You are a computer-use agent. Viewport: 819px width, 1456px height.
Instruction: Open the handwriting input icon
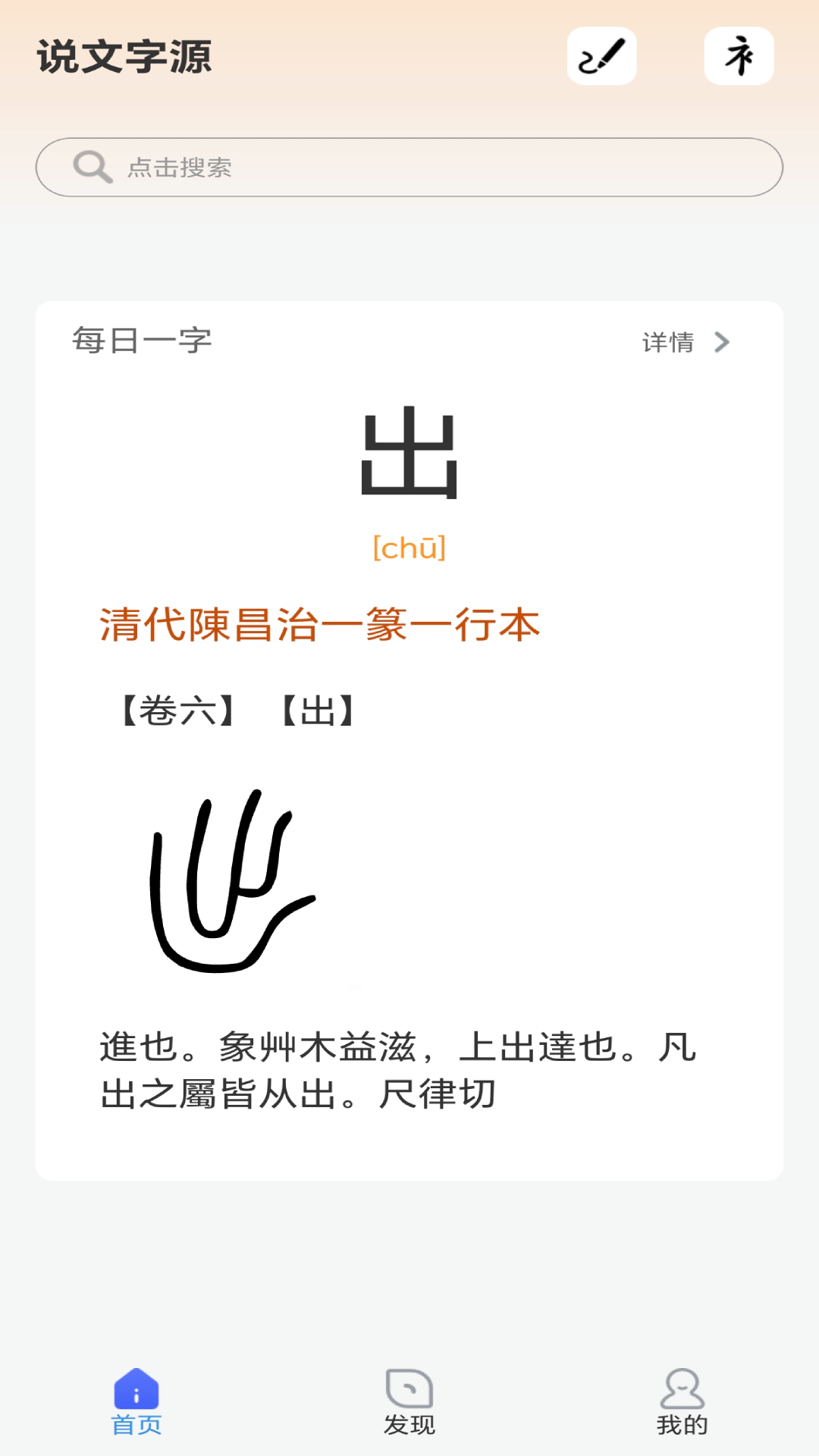pyautogui.click(x=601, y=56)
